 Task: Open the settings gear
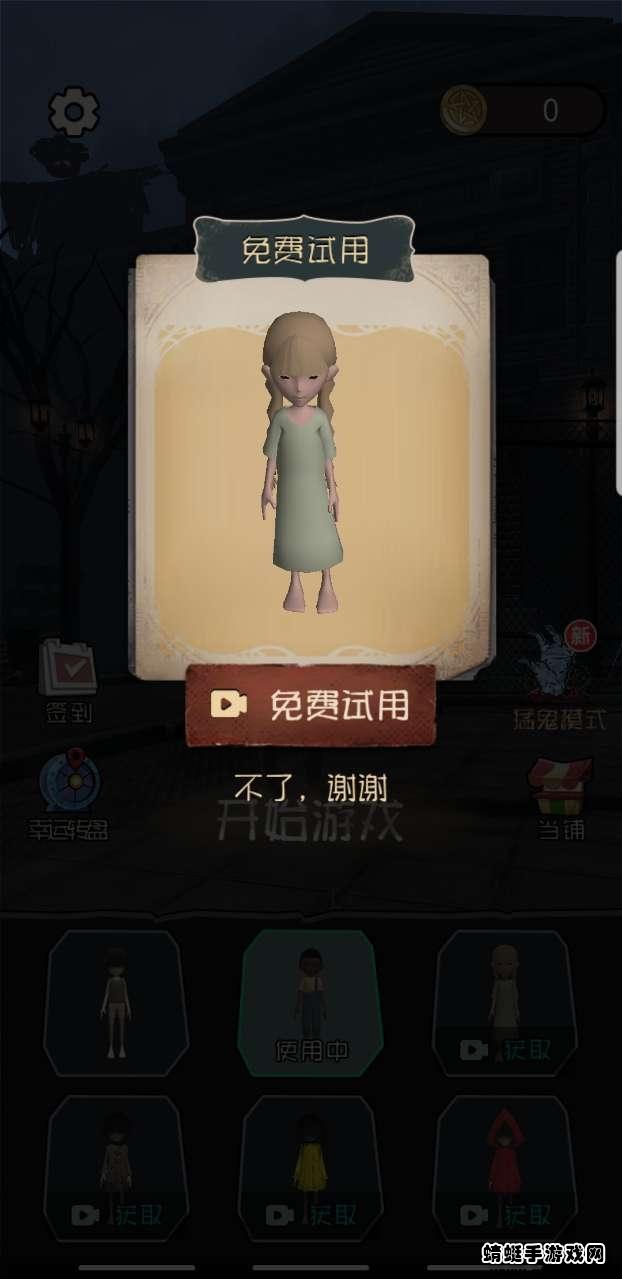point(74,111)
